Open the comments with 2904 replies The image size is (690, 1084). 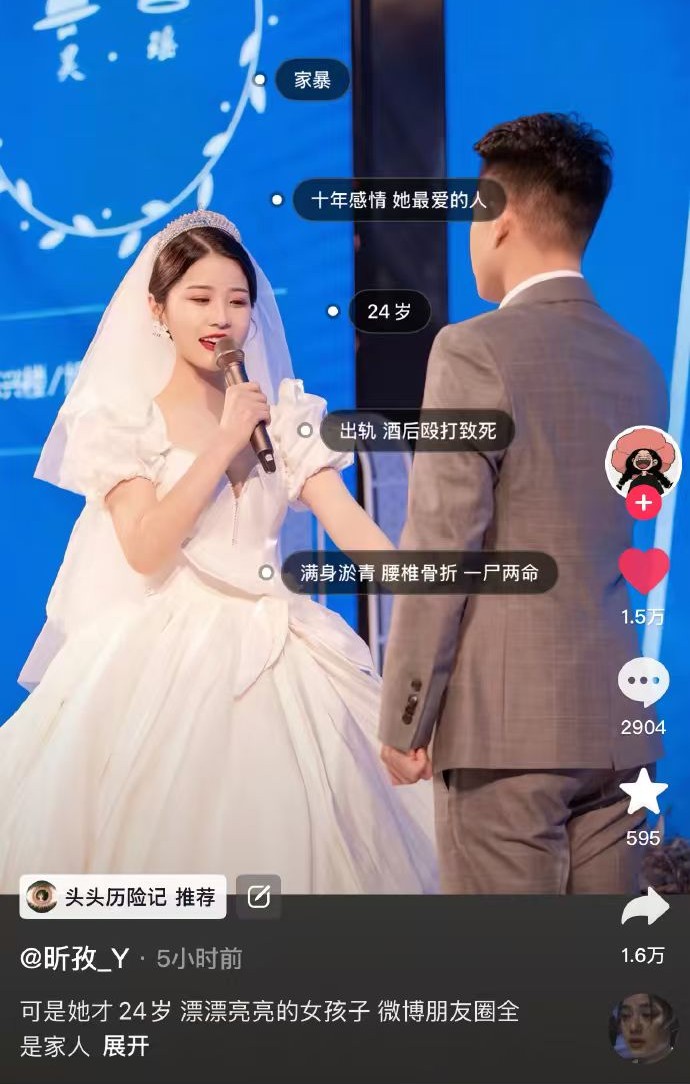point(643,682)
